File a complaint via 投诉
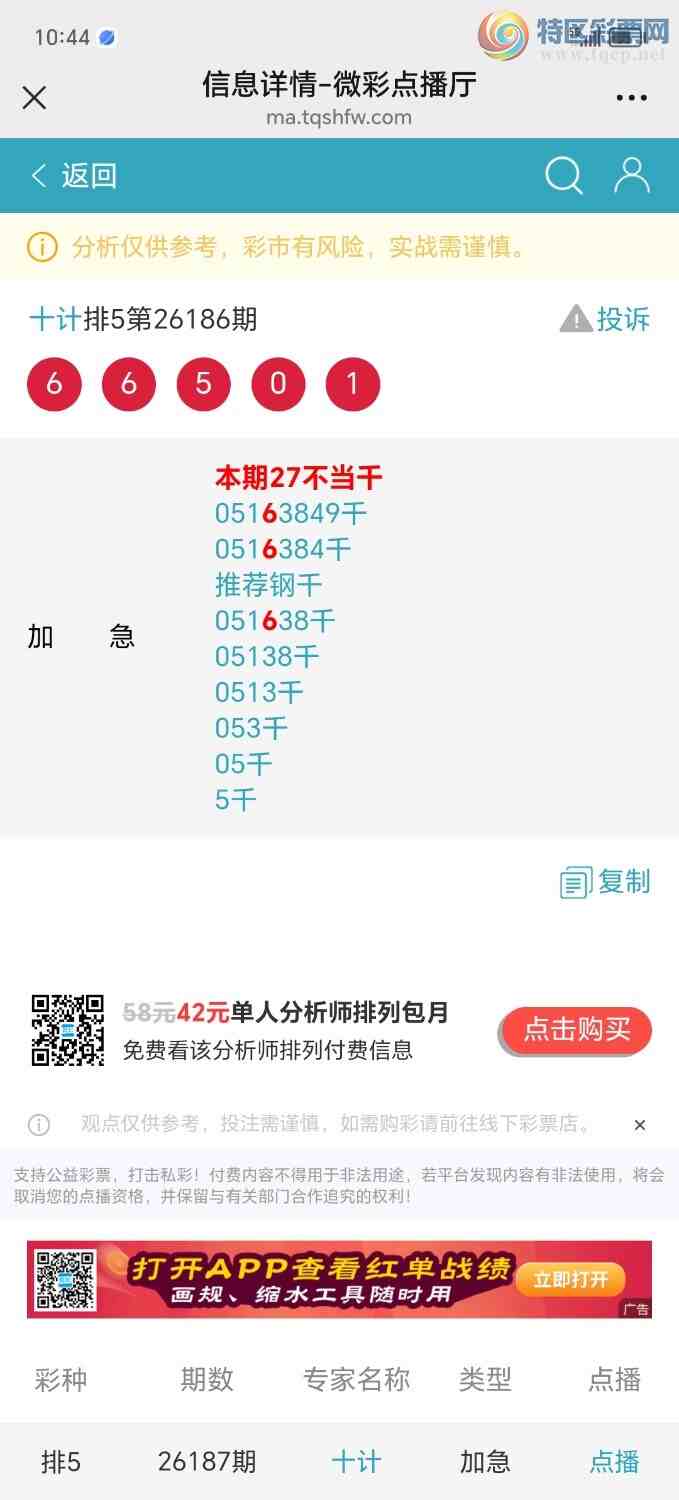 point(604,319)
